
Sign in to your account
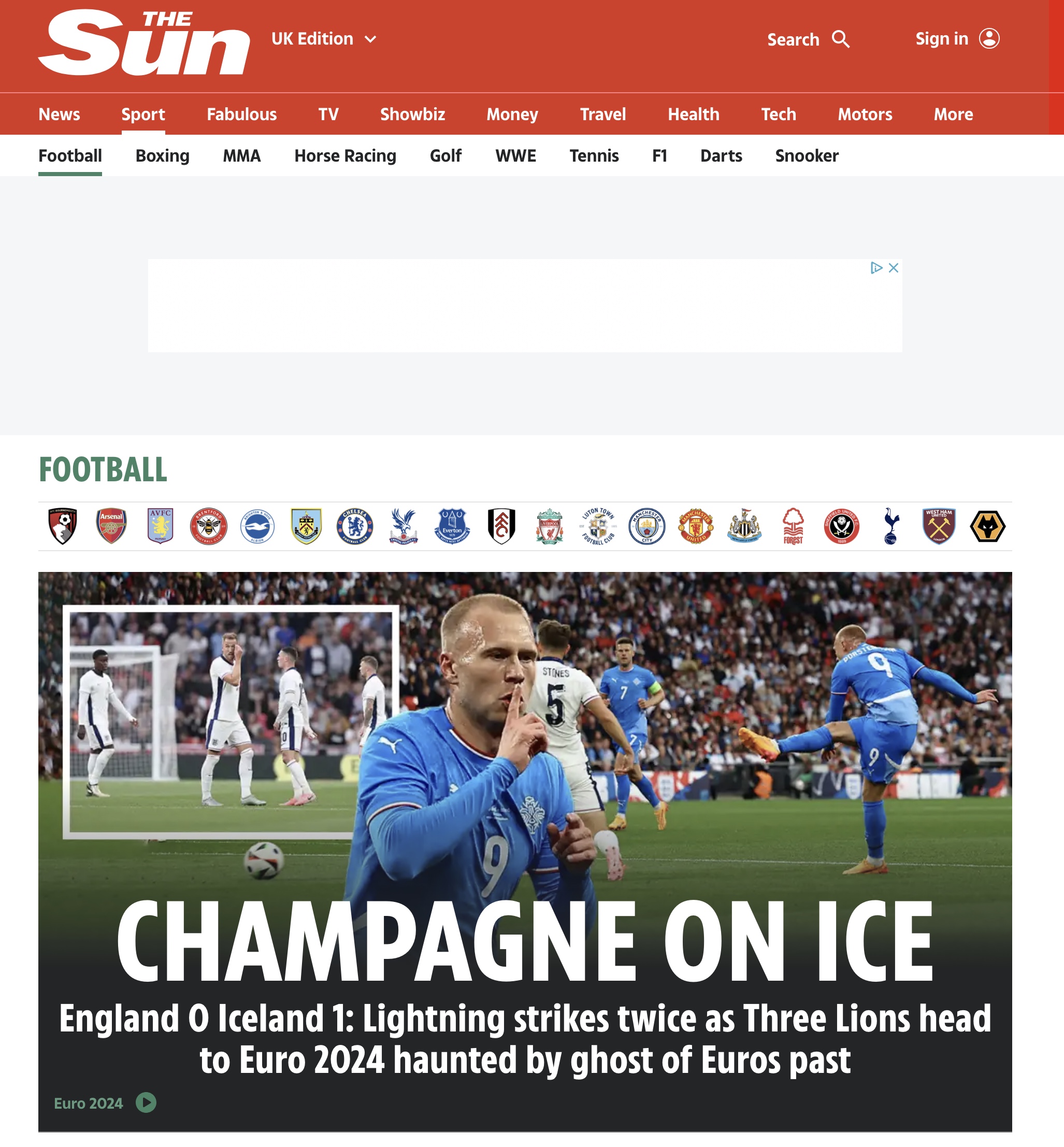click(x=956, y=38)
